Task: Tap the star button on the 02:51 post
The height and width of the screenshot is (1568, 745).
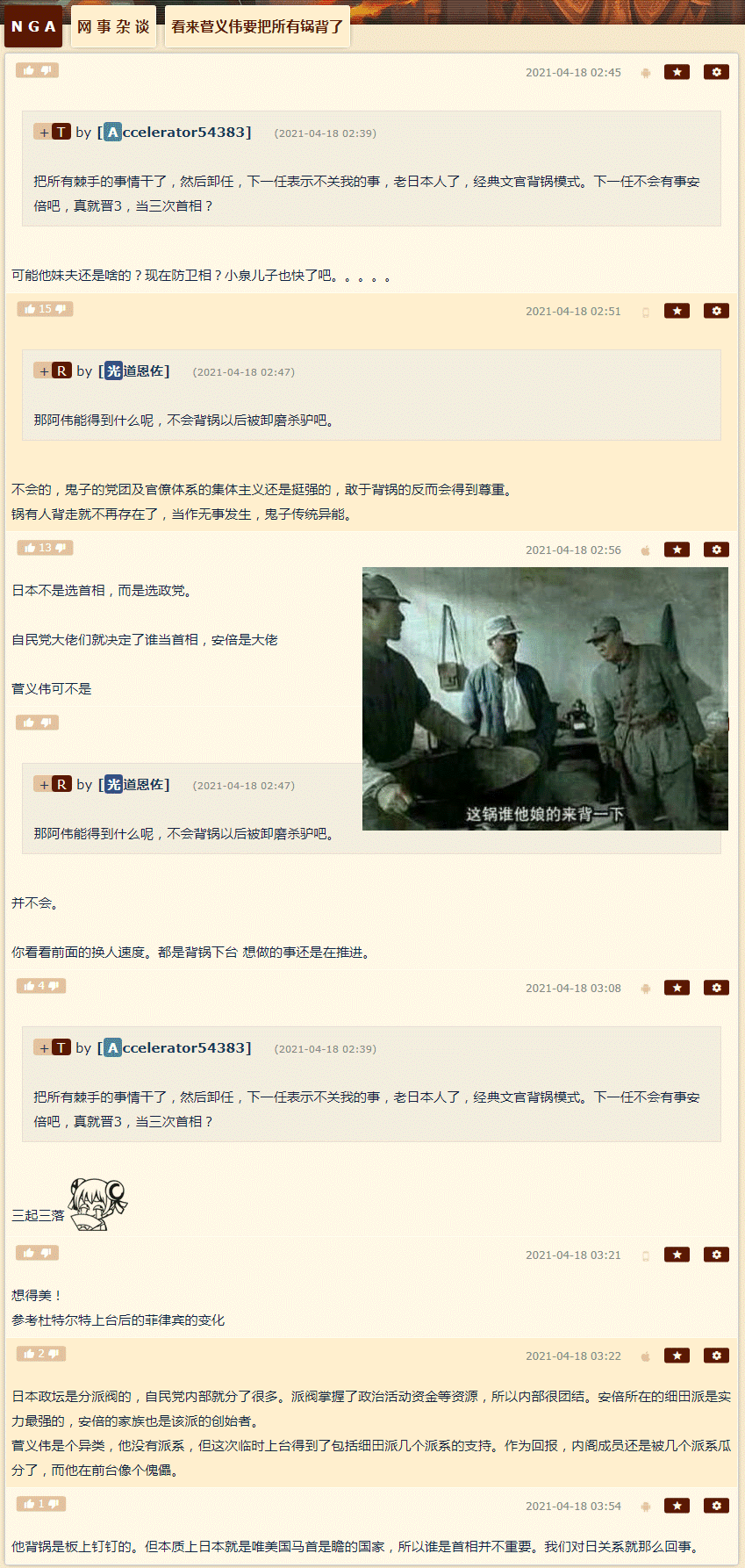Action: [677, 311]
